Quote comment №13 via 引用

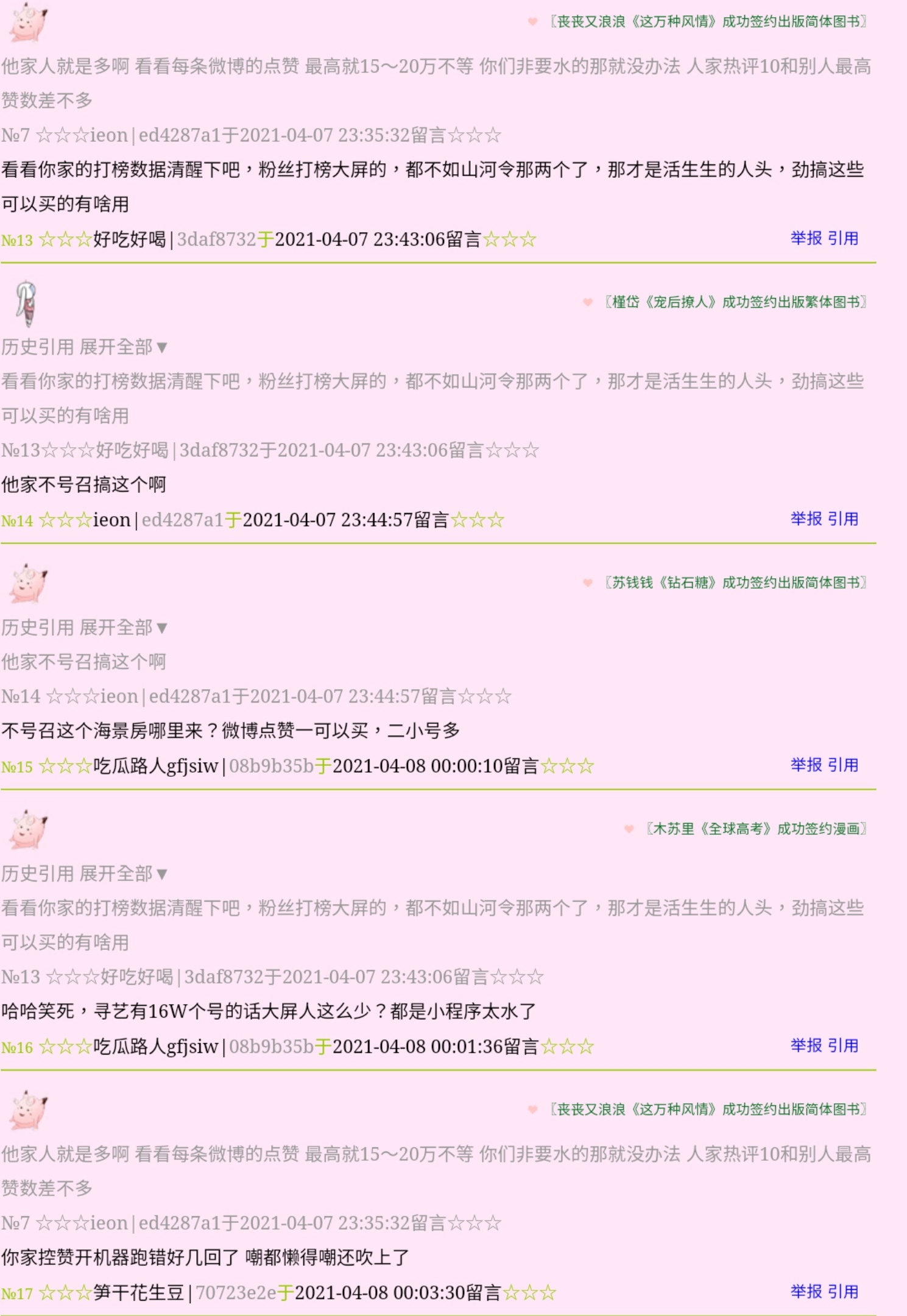(x=843, y=238)
